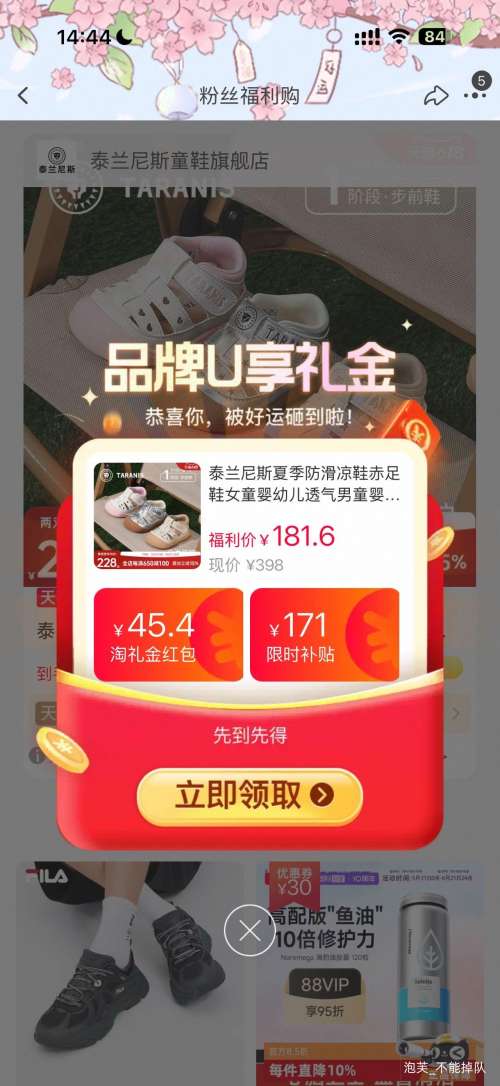Share this page via arrow icon

click(436, 96)
